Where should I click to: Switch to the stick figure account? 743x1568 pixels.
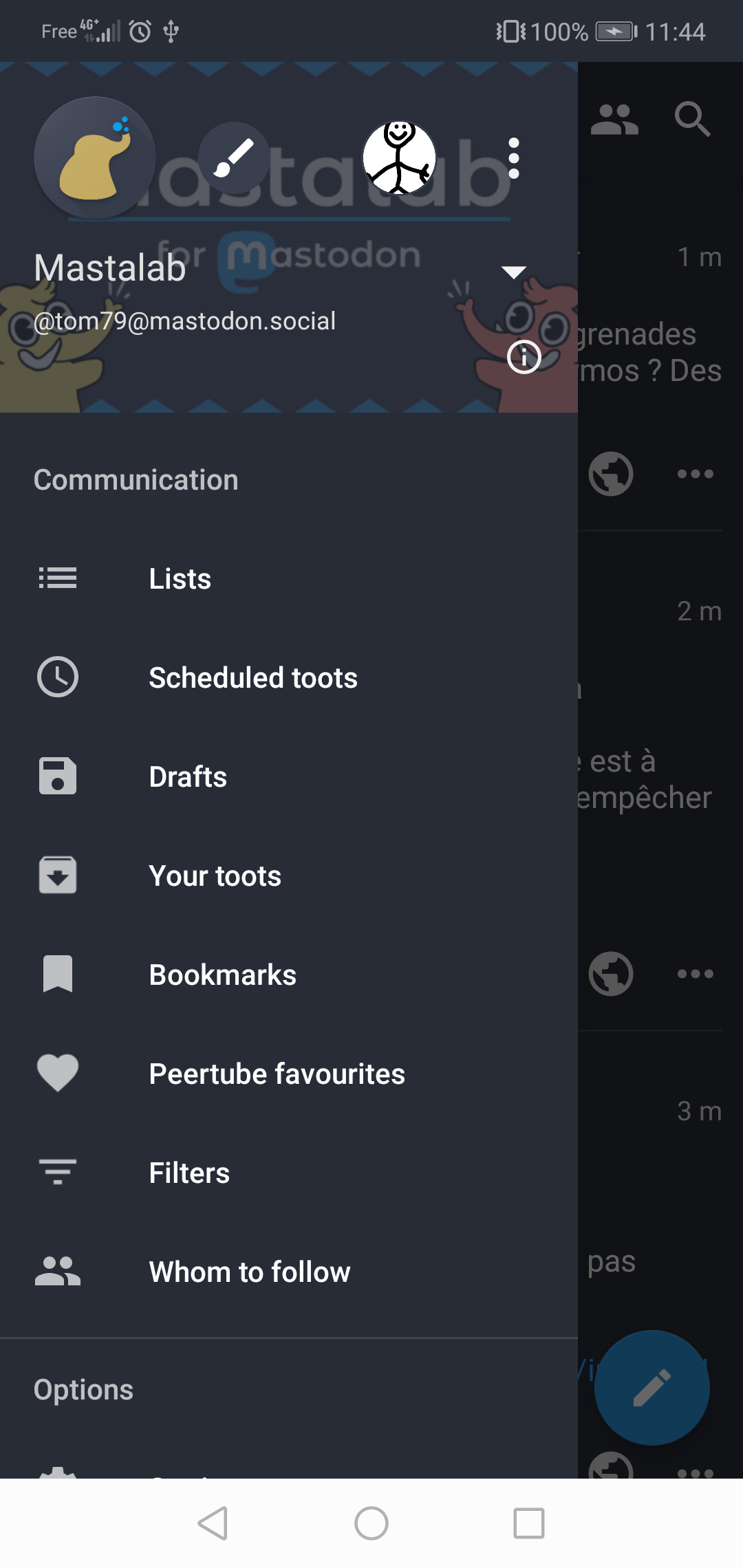click(399, 158)
